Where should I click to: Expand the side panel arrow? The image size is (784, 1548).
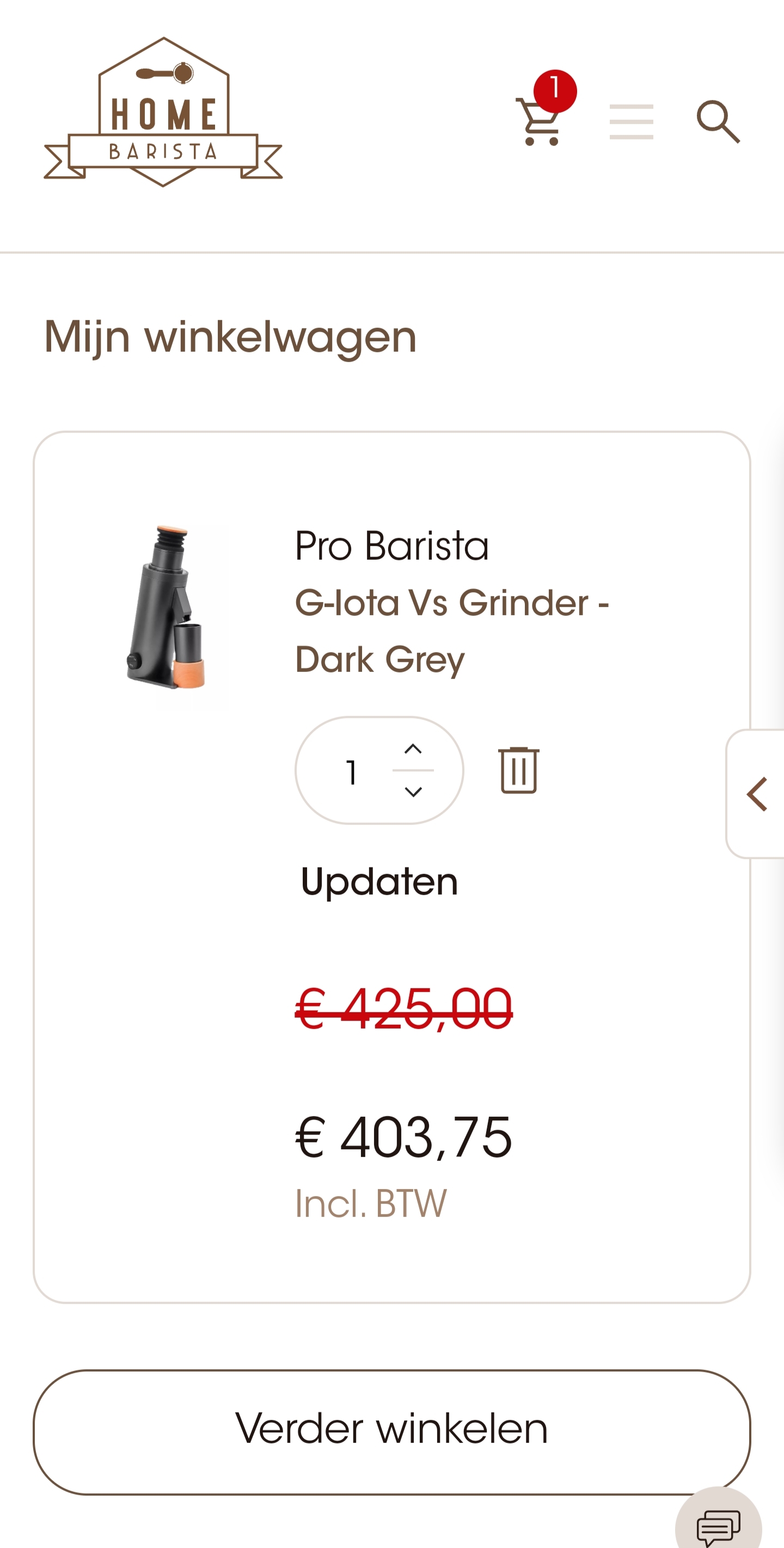click(x=756, y=794)
